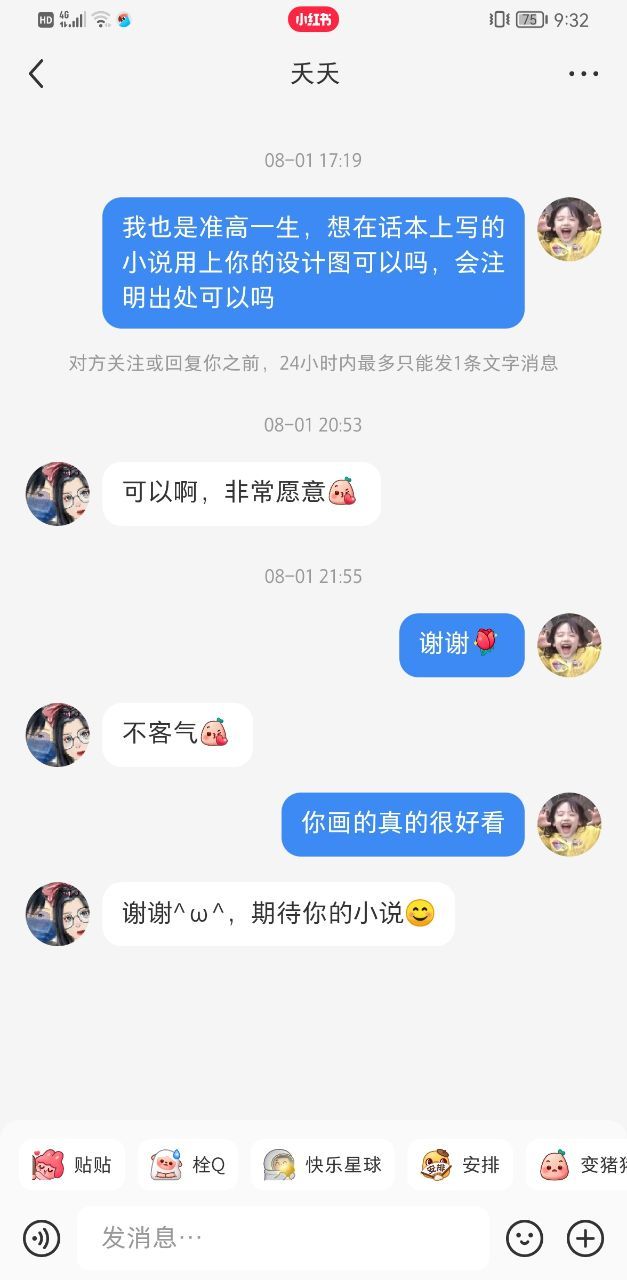Switch to voice message input
The width and height of the screenshot is (627, 1280).
pos(41,1238)
